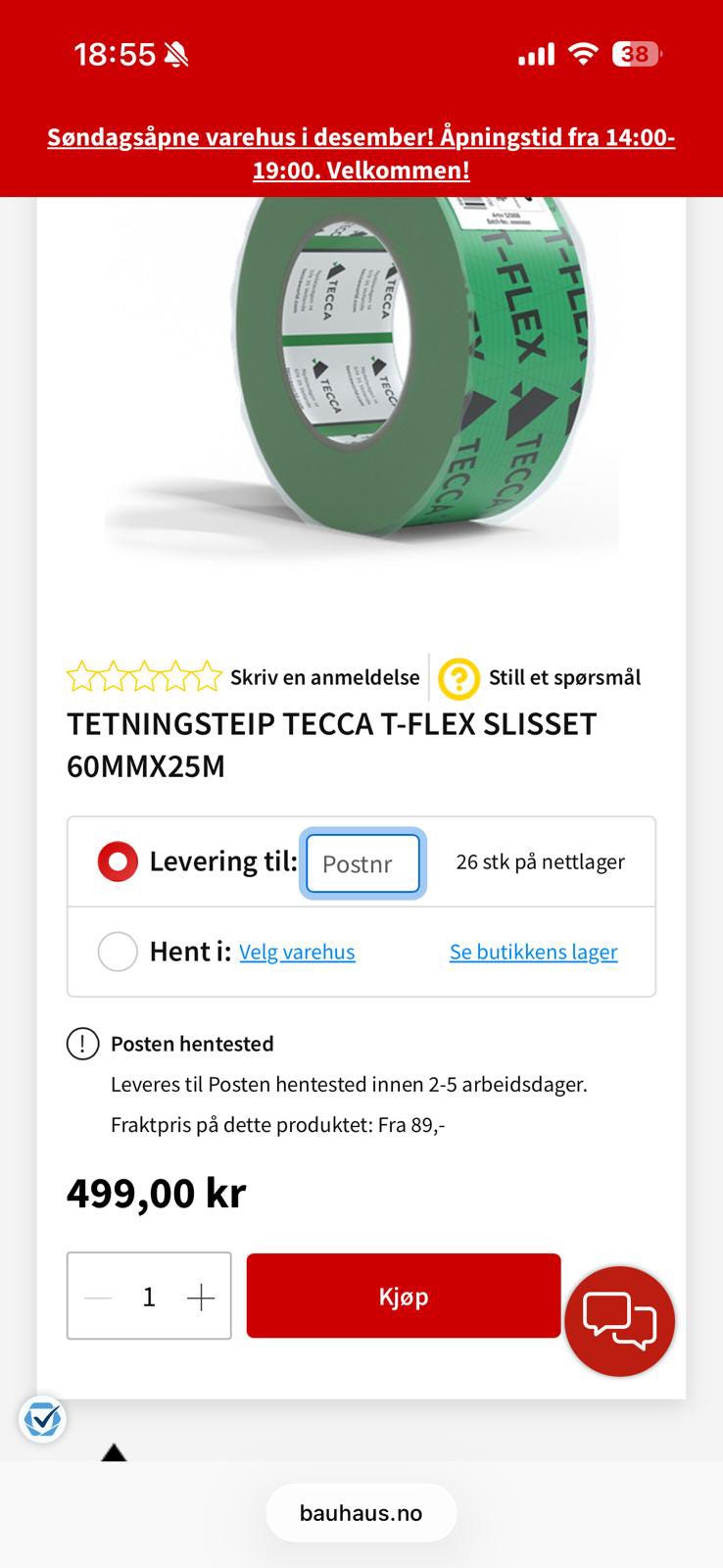This screenshot has width=723, height=1568.
Task: Focus the Postnr input field
Action: pyautogui.click(x=362, y=863)
